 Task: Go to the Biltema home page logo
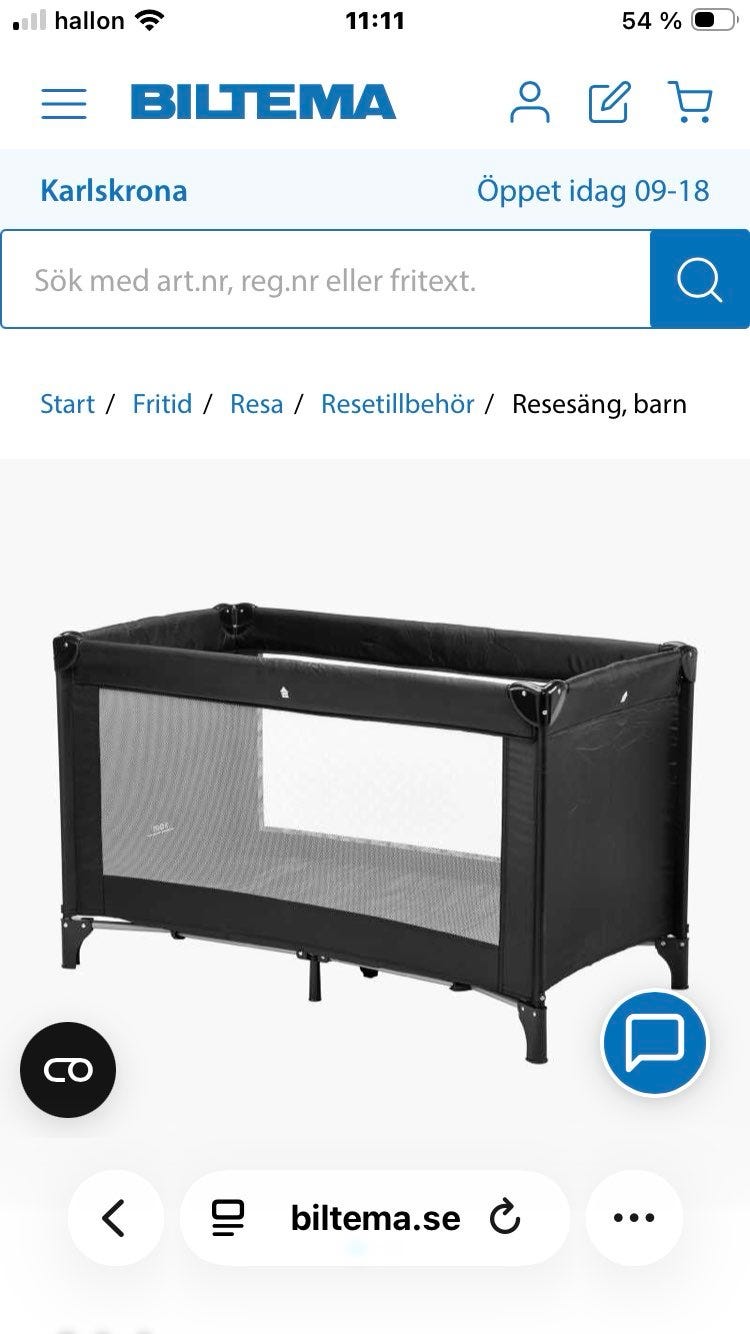[x=263, y=103]
